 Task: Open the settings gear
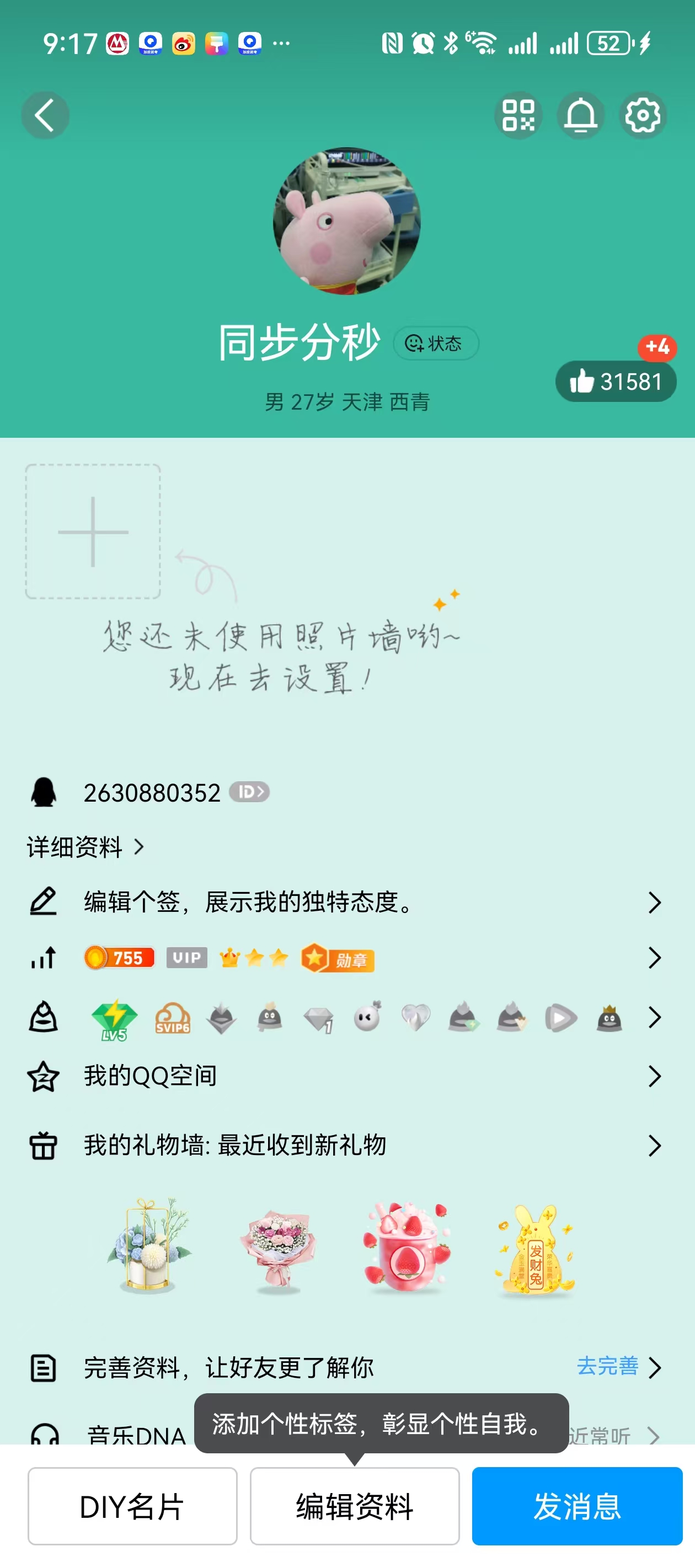tap(643, 115)
